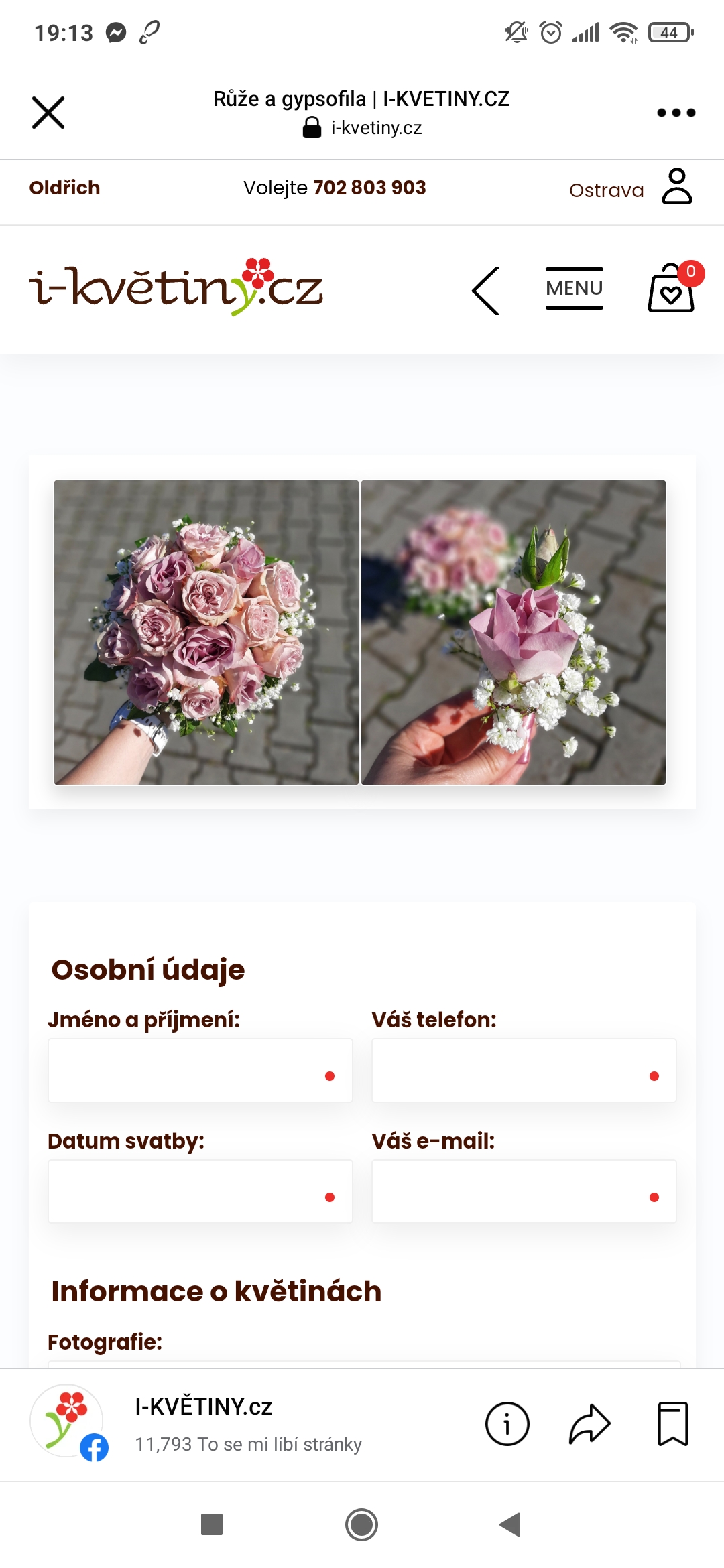
Task: Open the user account icon
Action: coord(677,186)
